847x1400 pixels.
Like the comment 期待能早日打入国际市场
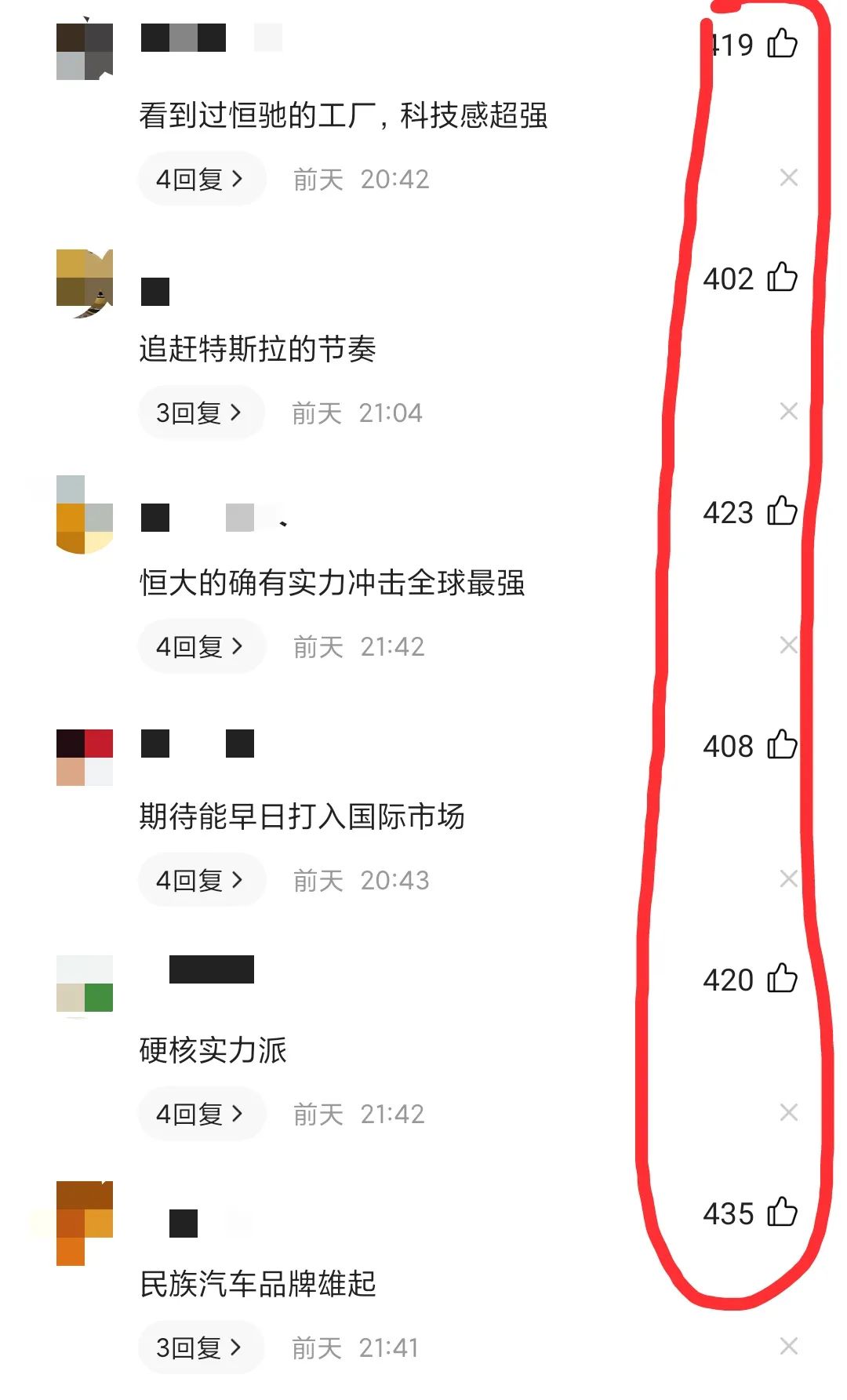click(782, 745)
